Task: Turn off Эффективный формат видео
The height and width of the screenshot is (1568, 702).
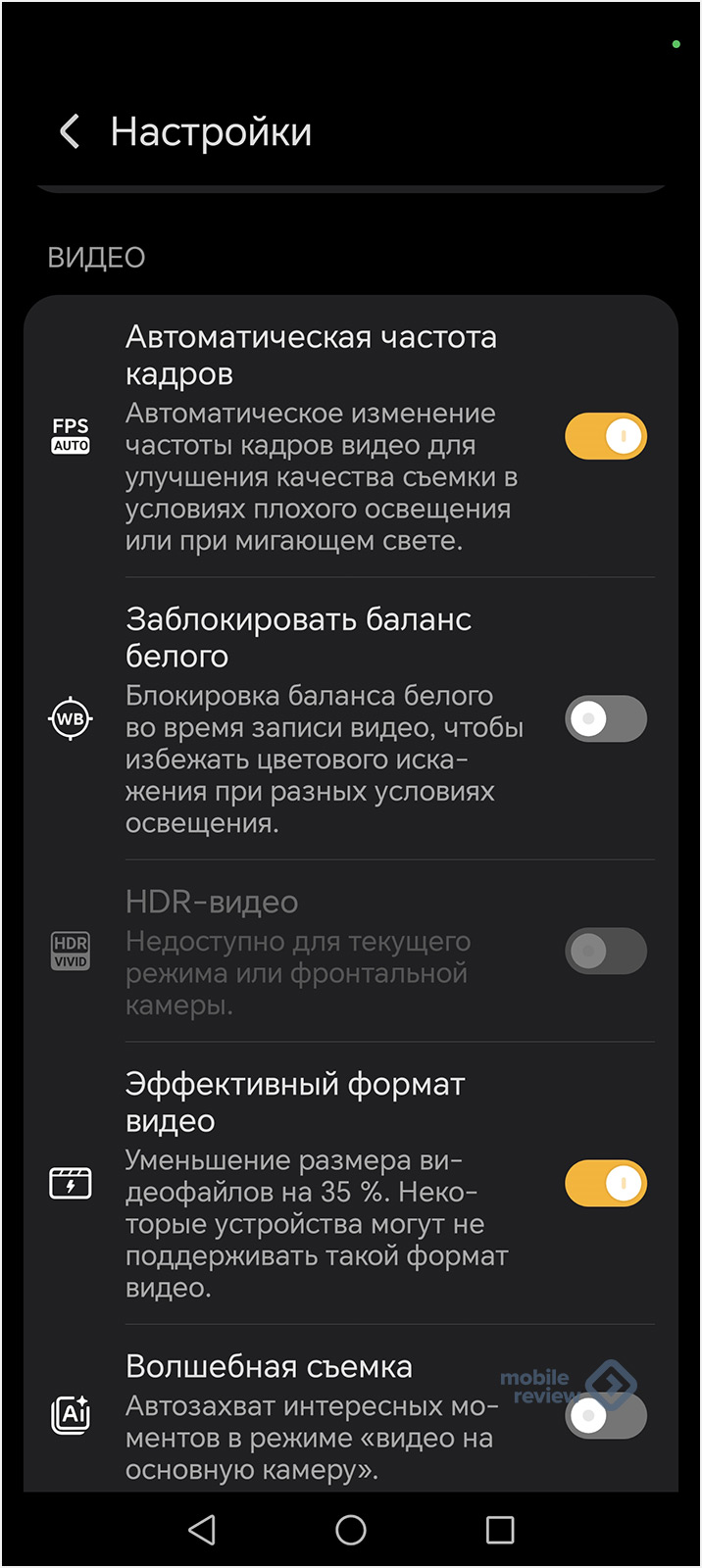Action: coord(605,1184)
